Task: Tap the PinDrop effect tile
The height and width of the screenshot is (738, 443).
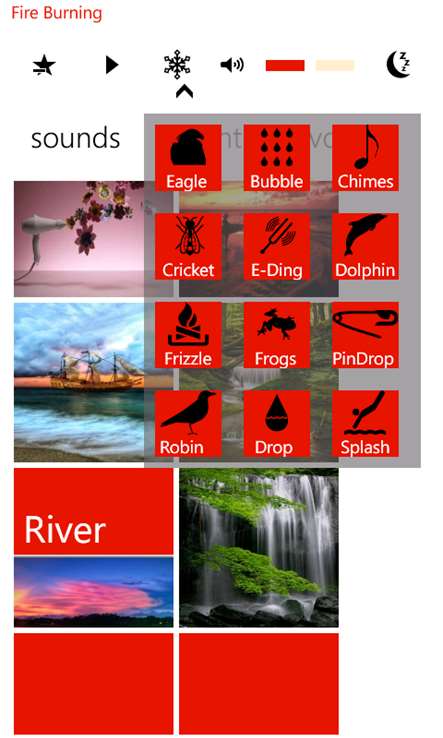Action: [x=365, y=335]
